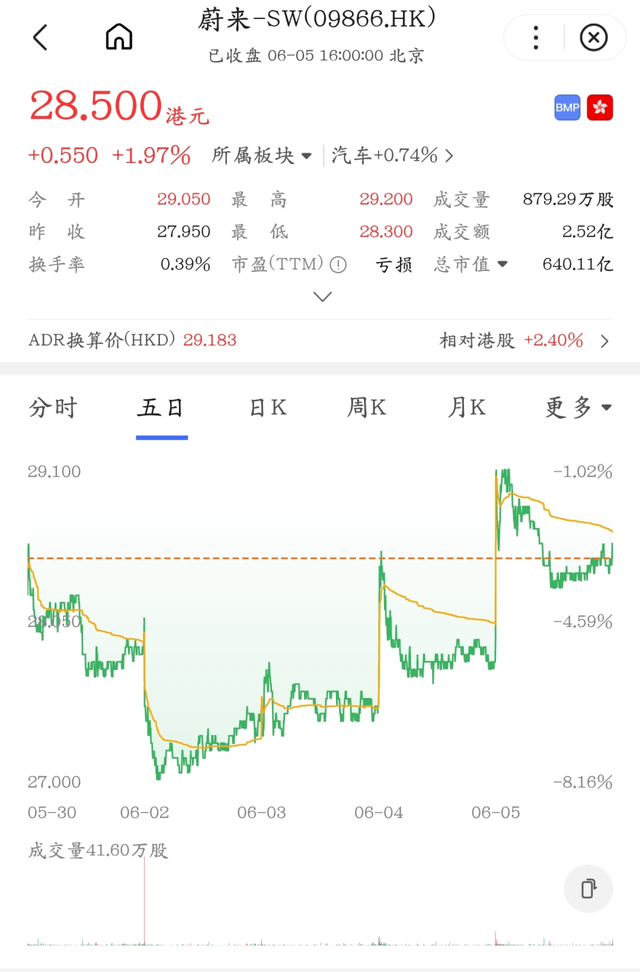Open ADR换算价 comparison row
This screenshot has height=972, width=640.
tap(320, 340)
